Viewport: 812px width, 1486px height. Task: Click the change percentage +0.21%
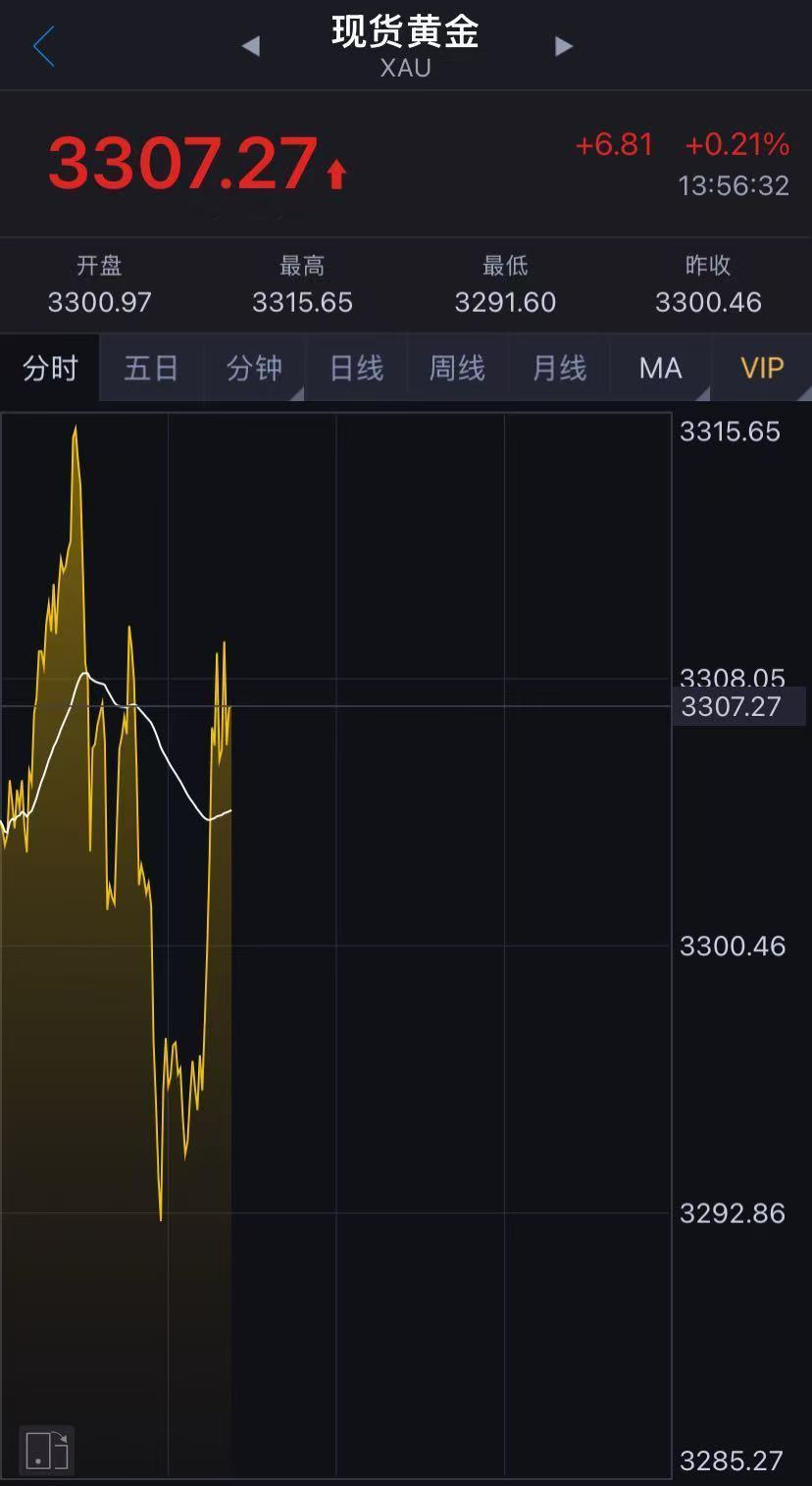[x=738, y=145]
